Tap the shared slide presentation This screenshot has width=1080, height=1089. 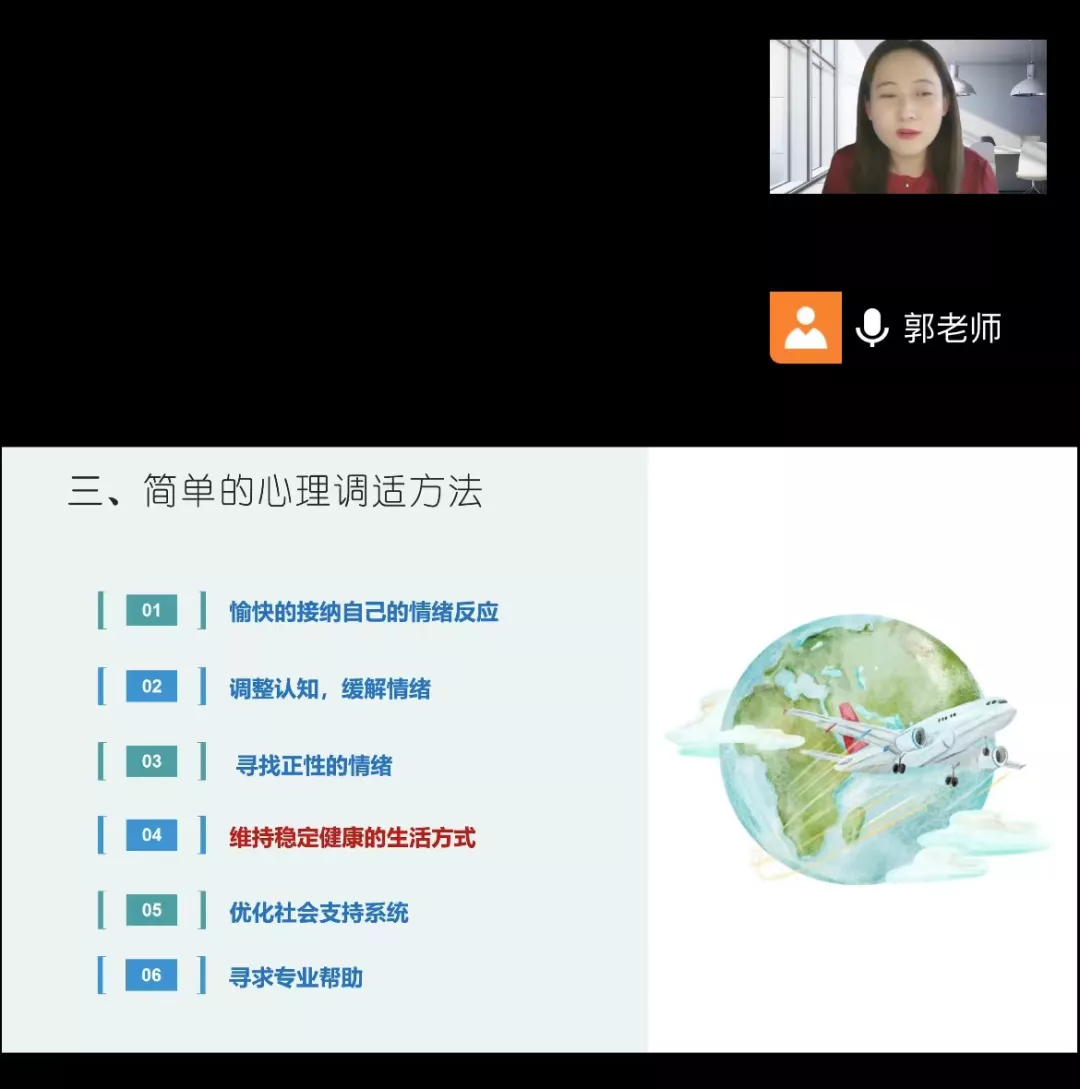click(540, 750)
